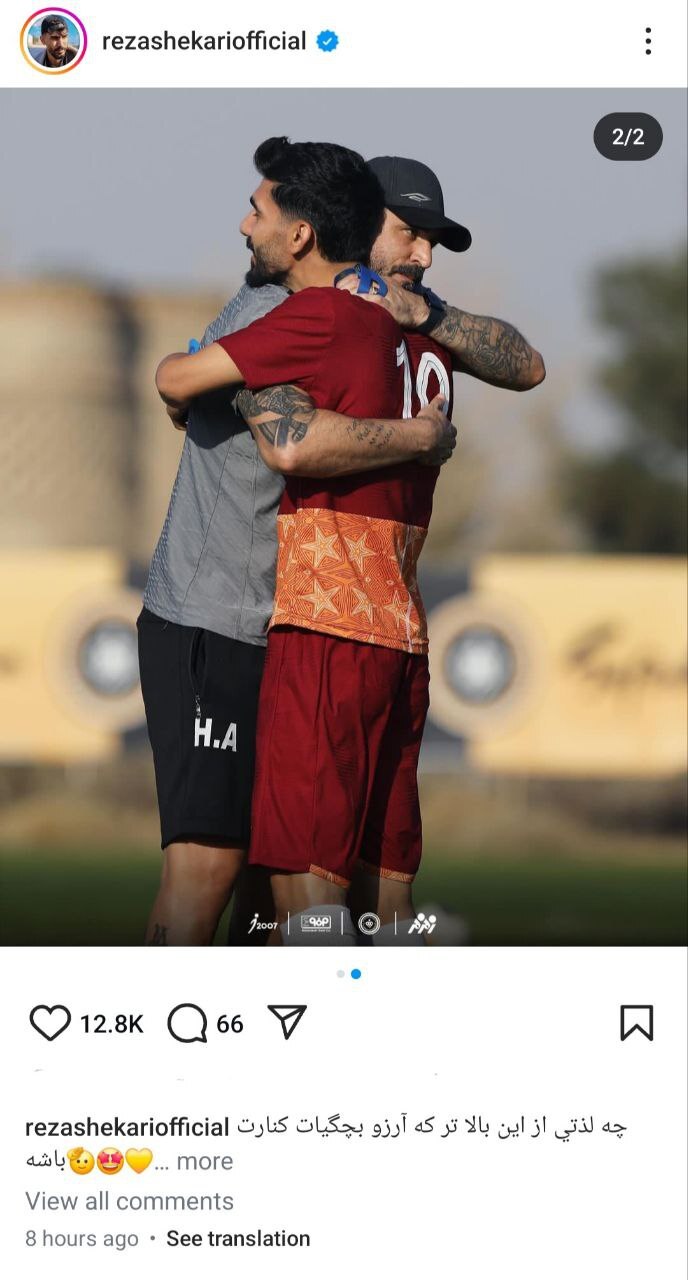Open the rezashekariofficial username in header

pyautogui.click(x=204, y=41)
